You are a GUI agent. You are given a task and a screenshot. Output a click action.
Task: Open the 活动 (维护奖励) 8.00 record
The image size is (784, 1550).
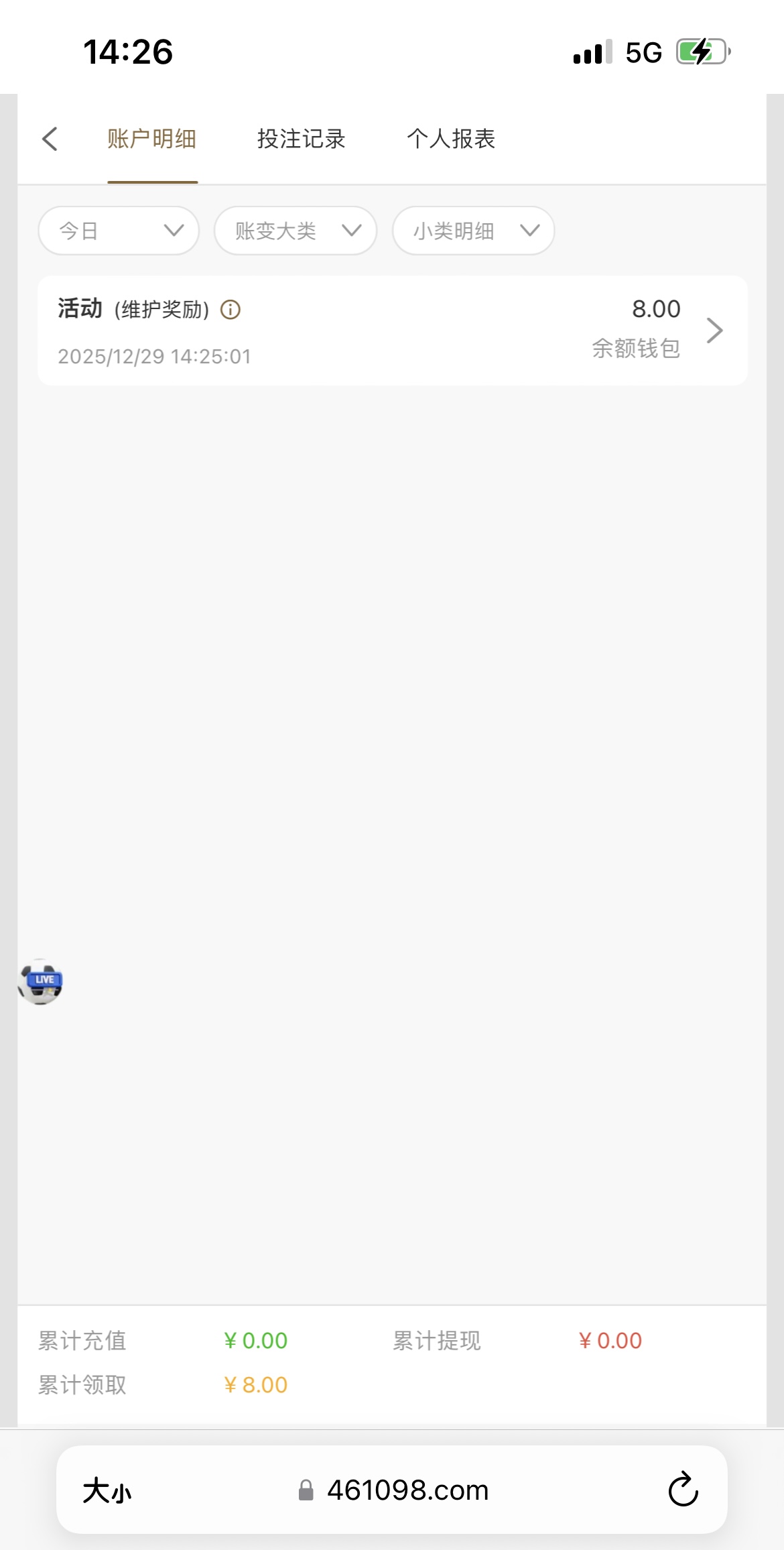392,331
